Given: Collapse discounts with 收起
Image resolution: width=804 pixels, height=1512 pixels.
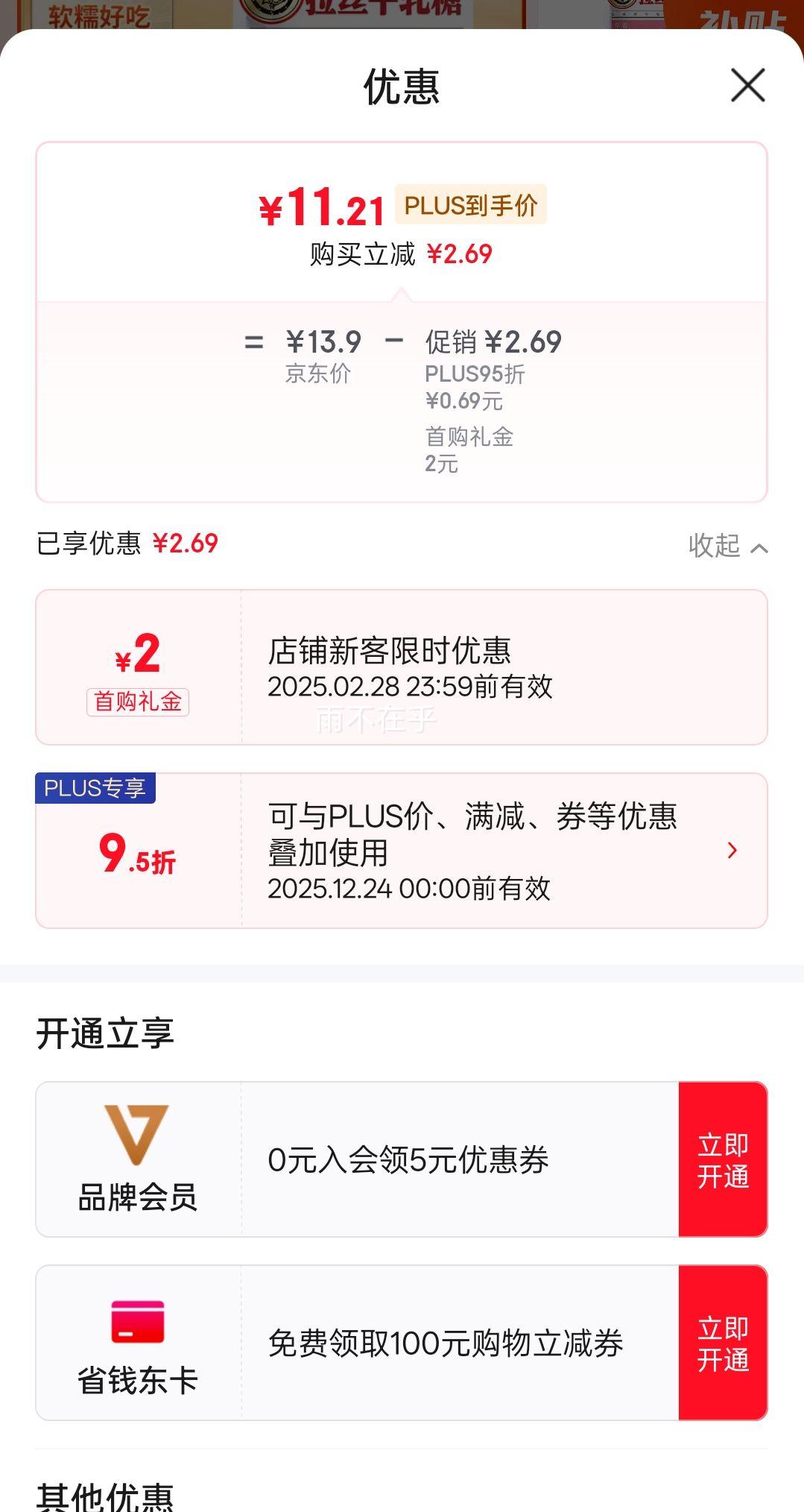Looking at the screenshot, I should point(728,546).
